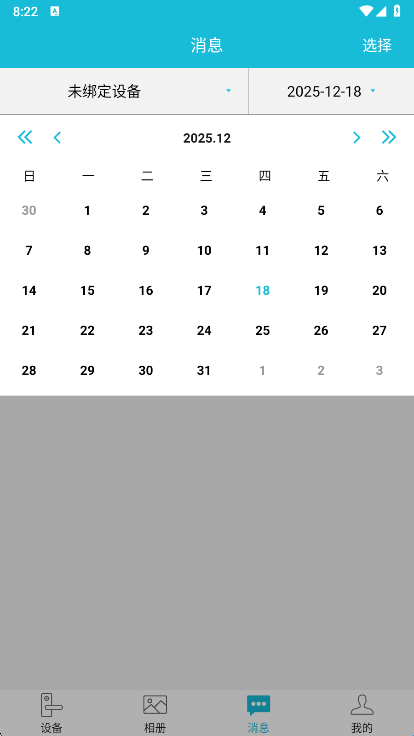This screenshot has width=414, height=736.
Task: Select greyed-out November 30 in the calendar
Action: tap(29, 211)
